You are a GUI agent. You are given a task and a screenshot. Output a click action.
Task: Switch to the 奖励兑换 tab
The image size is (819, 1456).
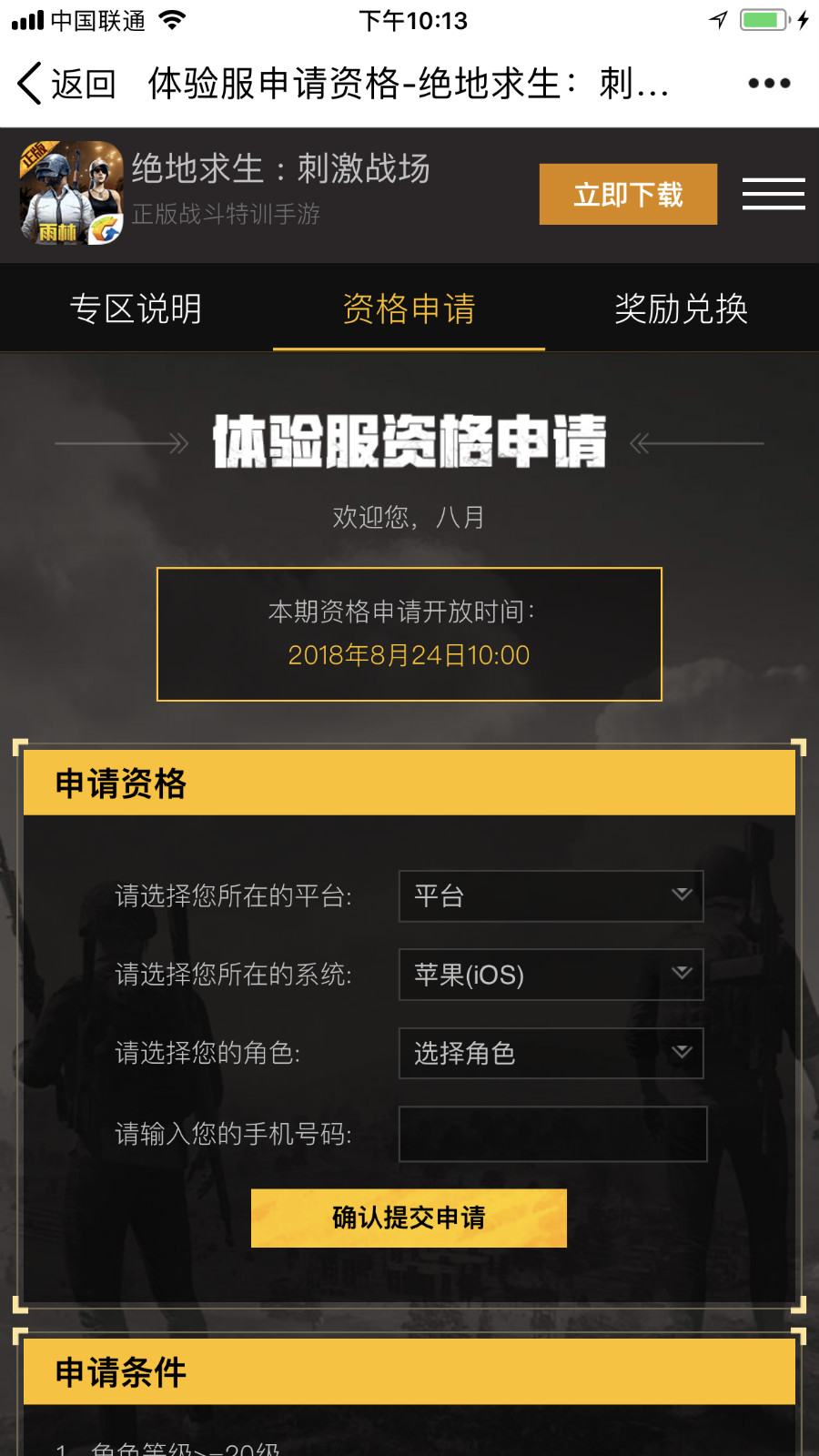point(681,309)
